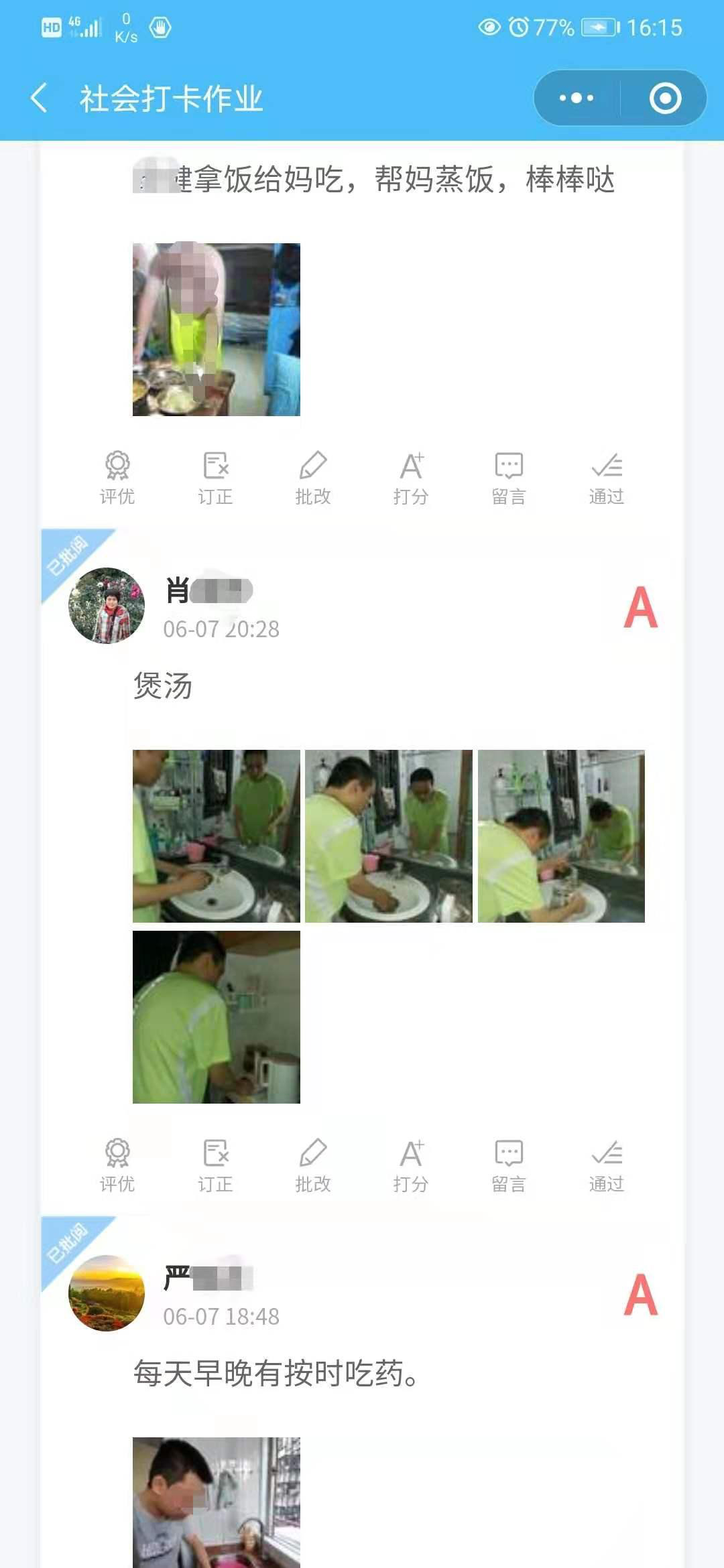The width and height of the screenshot is (724, 1568).
Task: View first photo of the 煲汤 post
Action: tap(216, 836)
